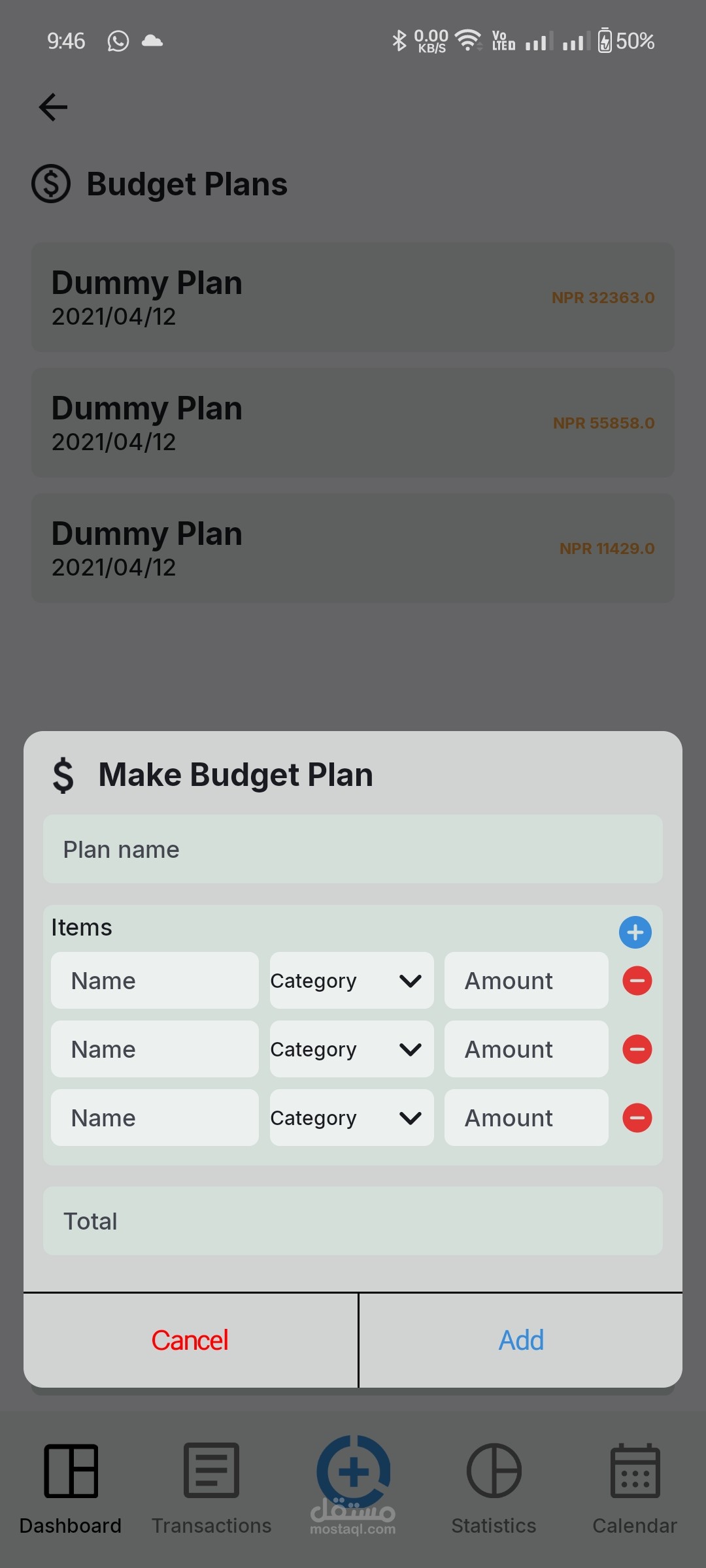
Task: Tap the third item's Name field
Action: click(155, 1118)
